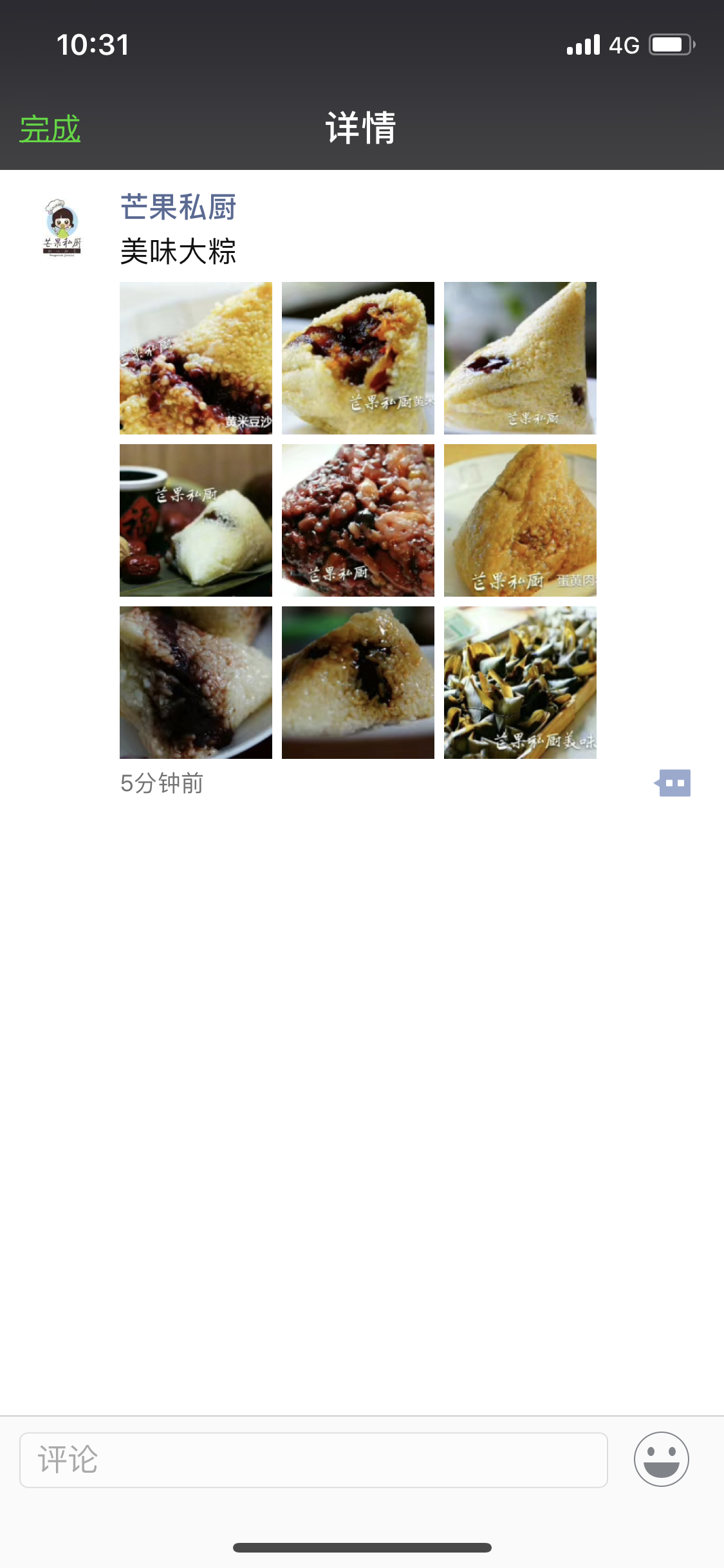The image size is (724, 1568).
Task: Open the photo labeled 蛋黄肉
Action: click(520, 520)
